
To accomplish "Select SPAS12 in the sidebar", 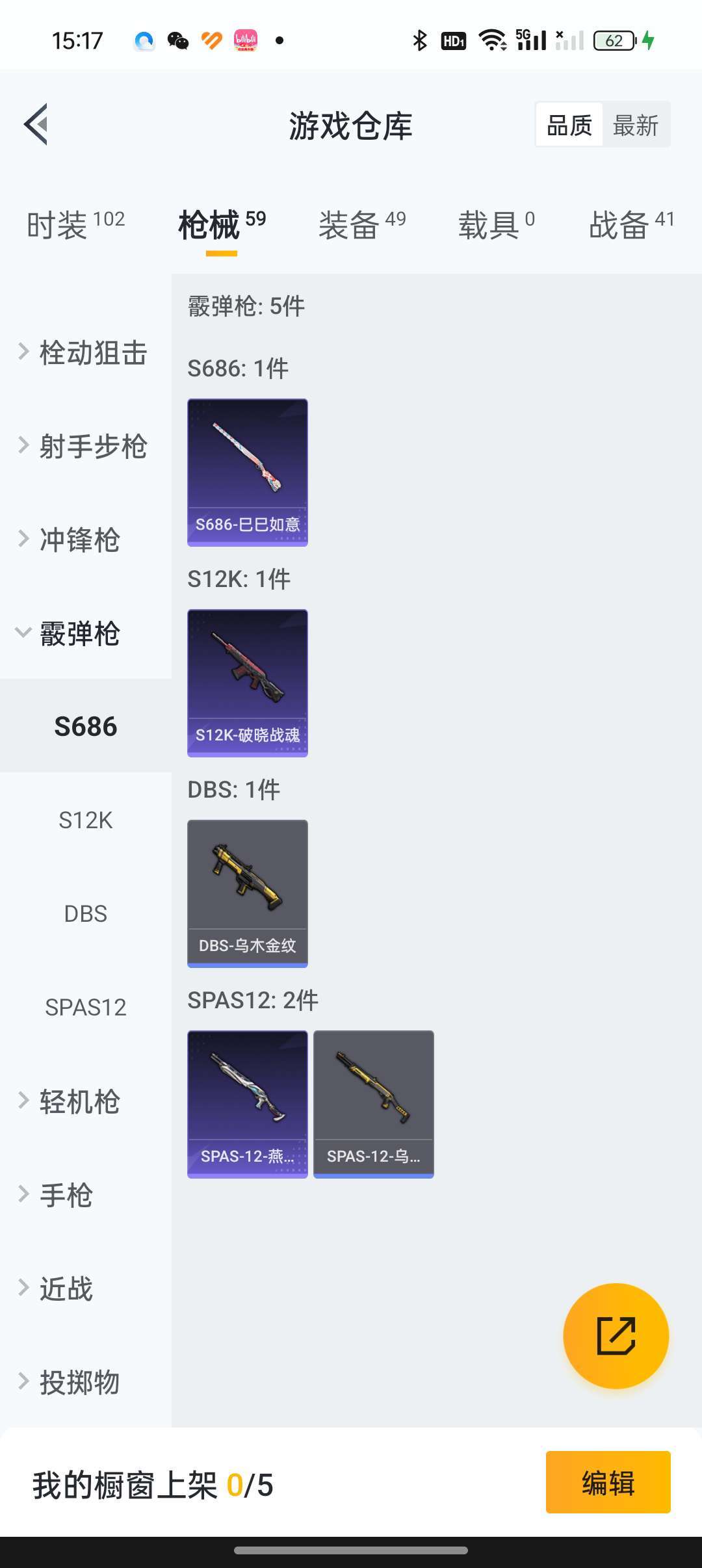I will point(85,1008).
